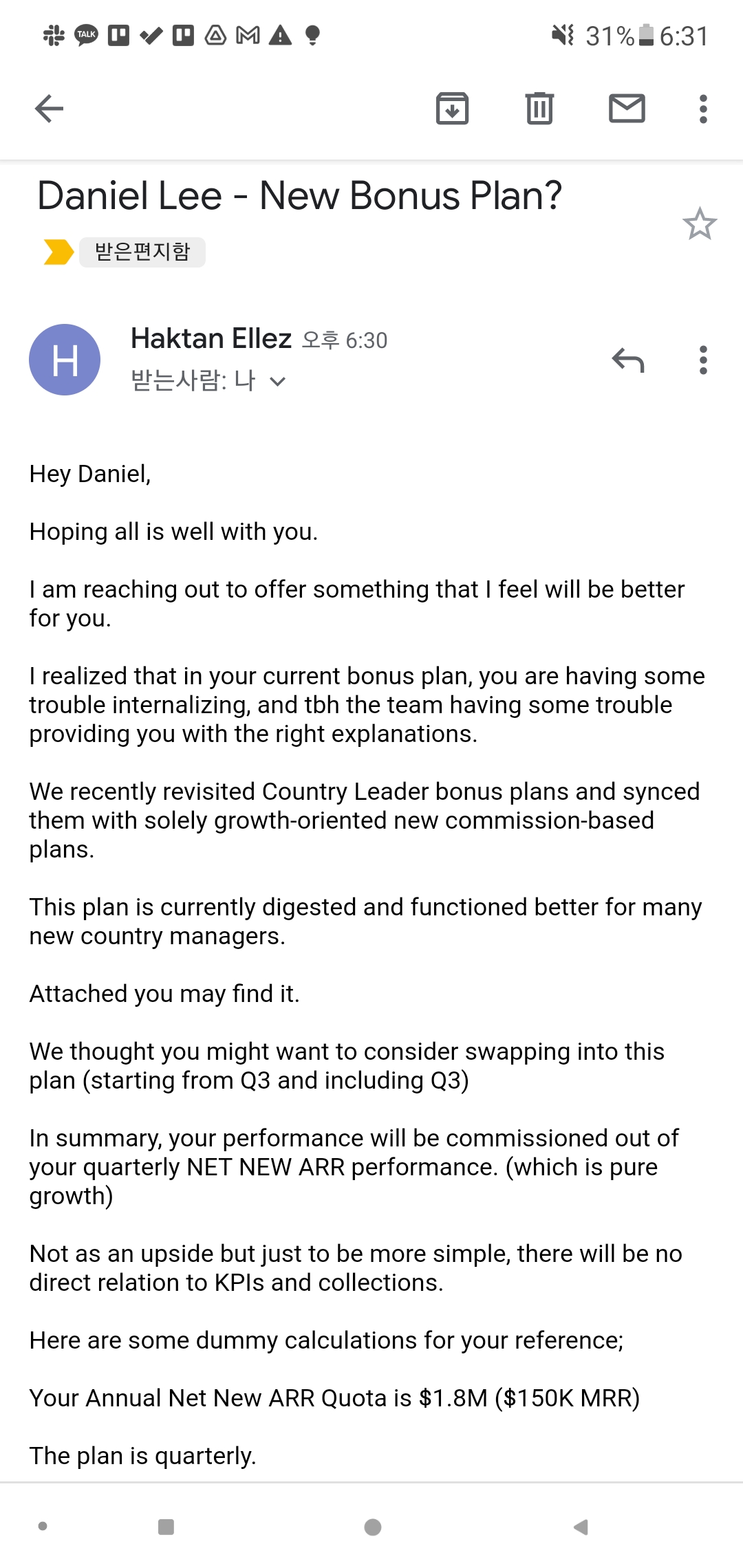
Task: Tap the yellow importance marker
Action: 58,252
